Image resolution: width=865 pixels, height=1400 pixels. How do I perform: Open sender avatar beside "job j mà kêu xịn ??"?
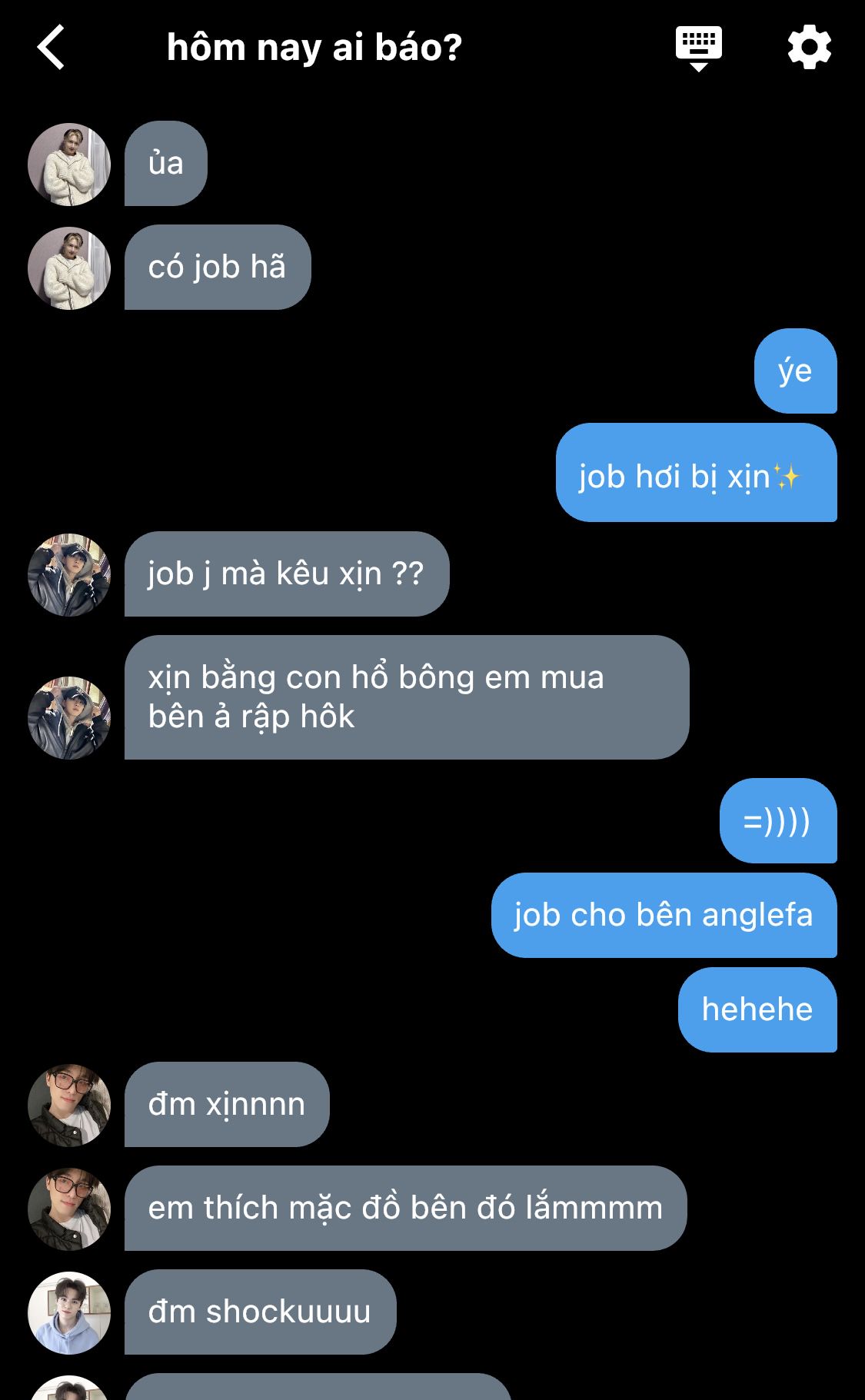[69, 574]
